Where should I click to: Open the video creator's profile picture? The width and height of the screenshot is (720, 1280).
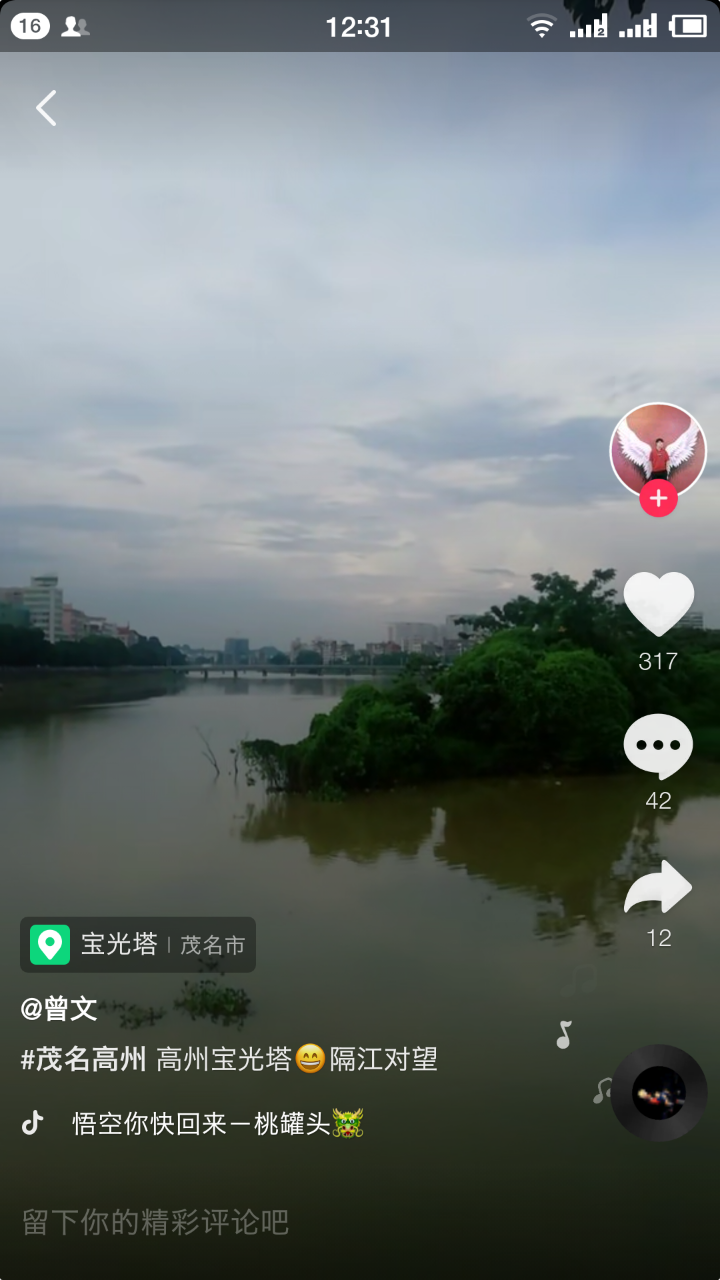[x=658, y=451]
